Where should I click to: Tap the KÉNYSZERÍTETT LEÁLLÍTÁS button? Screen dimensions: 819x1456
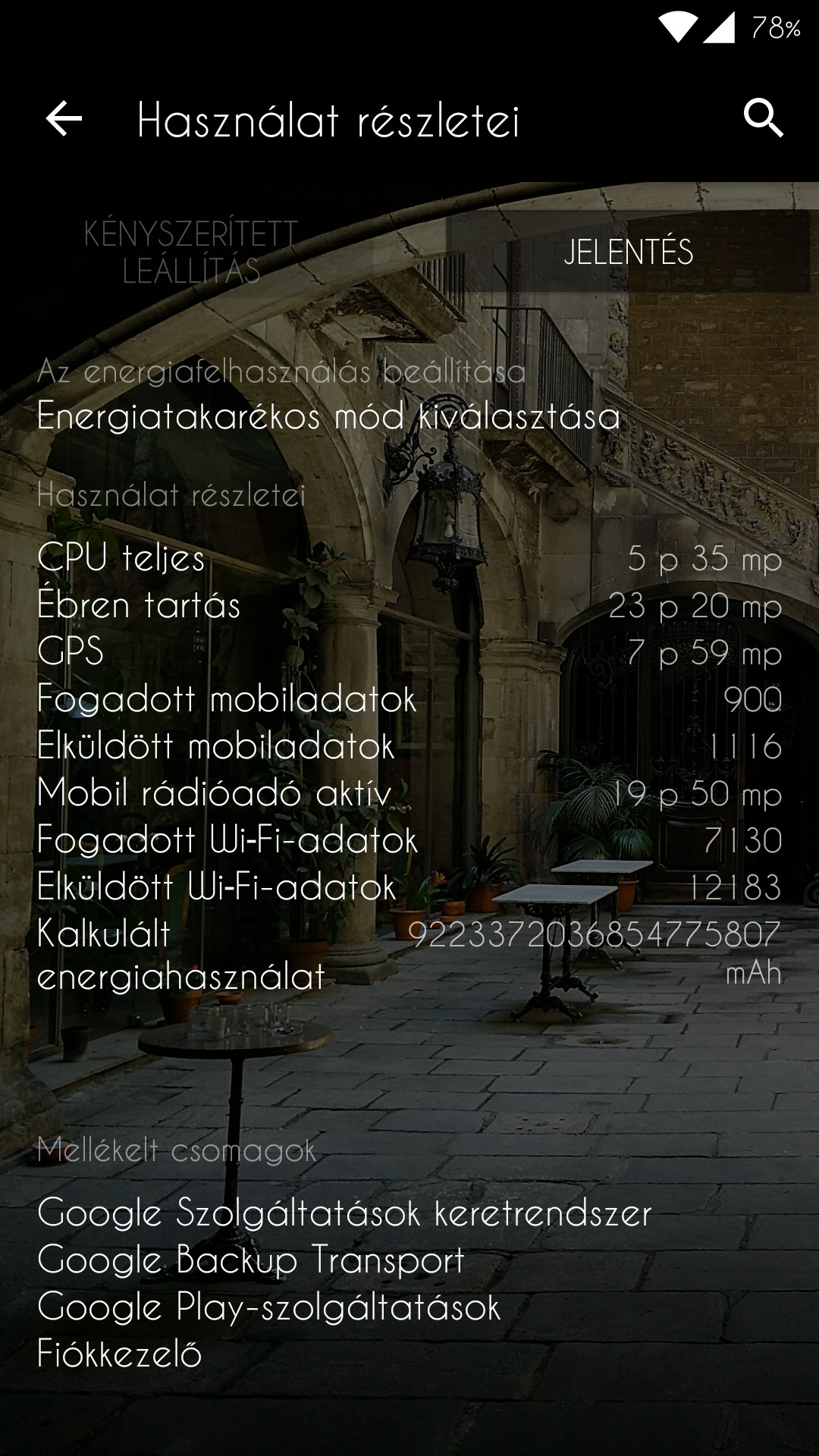[x=191, y=252]
